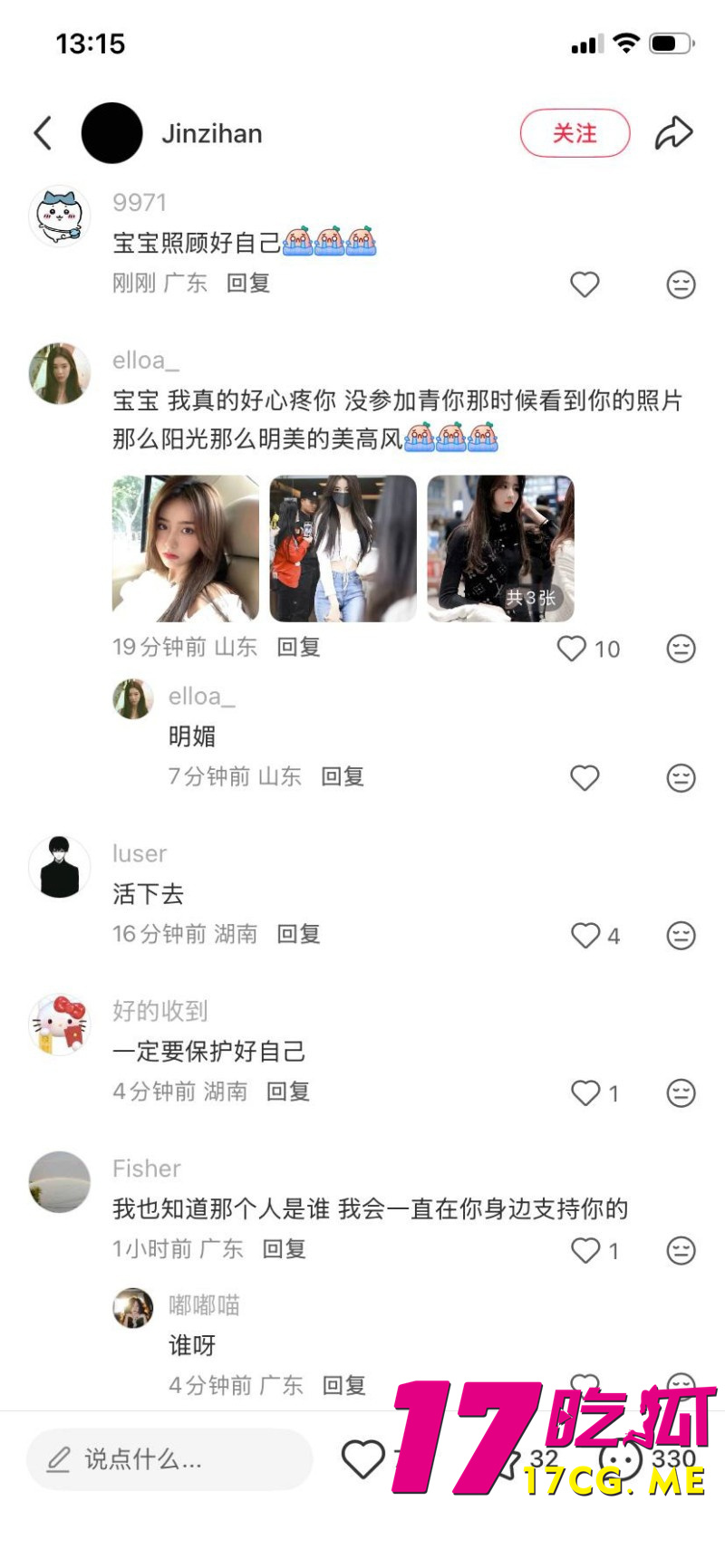Tap 回复 below 嘟嘟喵's reply

342,1385
